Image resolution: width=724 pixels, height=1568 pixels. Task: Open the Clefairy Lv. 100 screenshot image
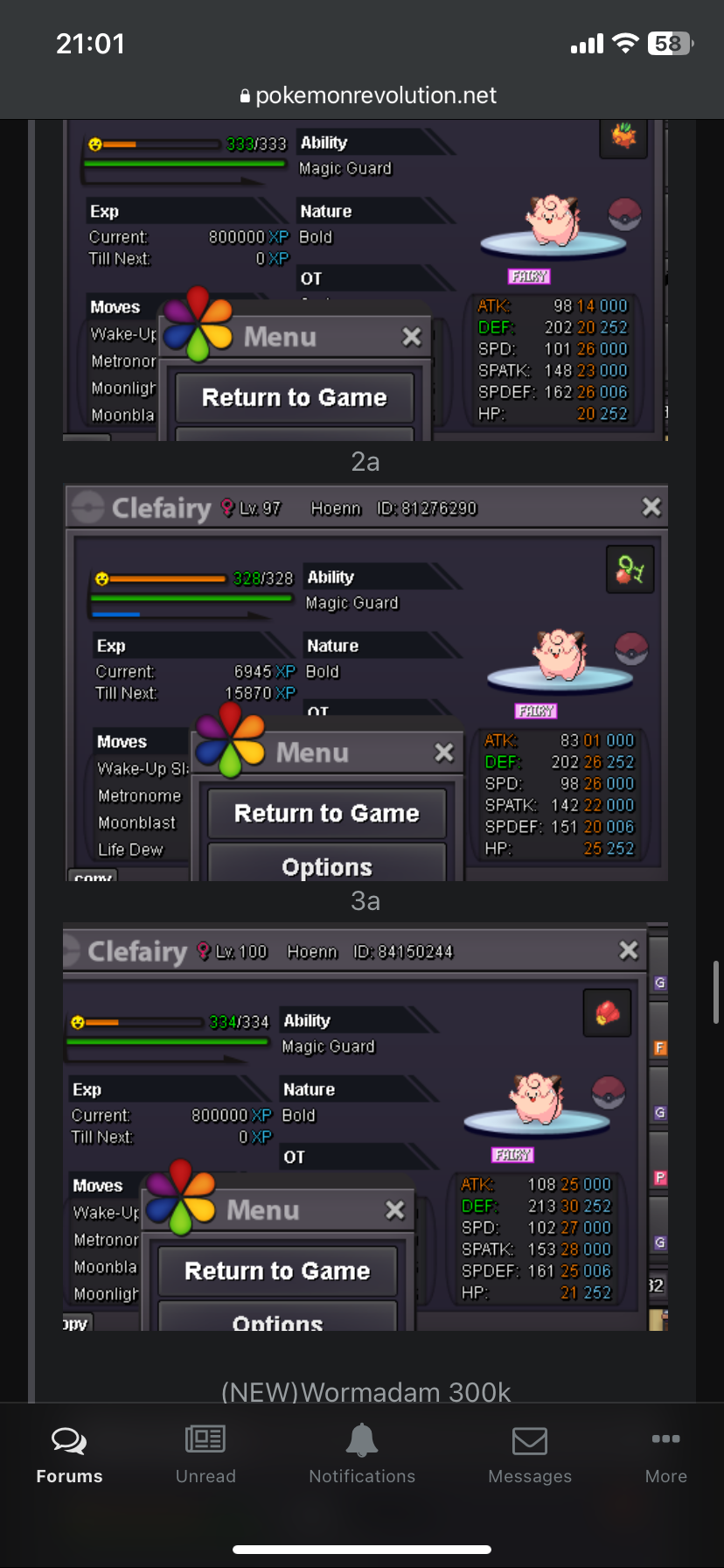pos(365,1127)
